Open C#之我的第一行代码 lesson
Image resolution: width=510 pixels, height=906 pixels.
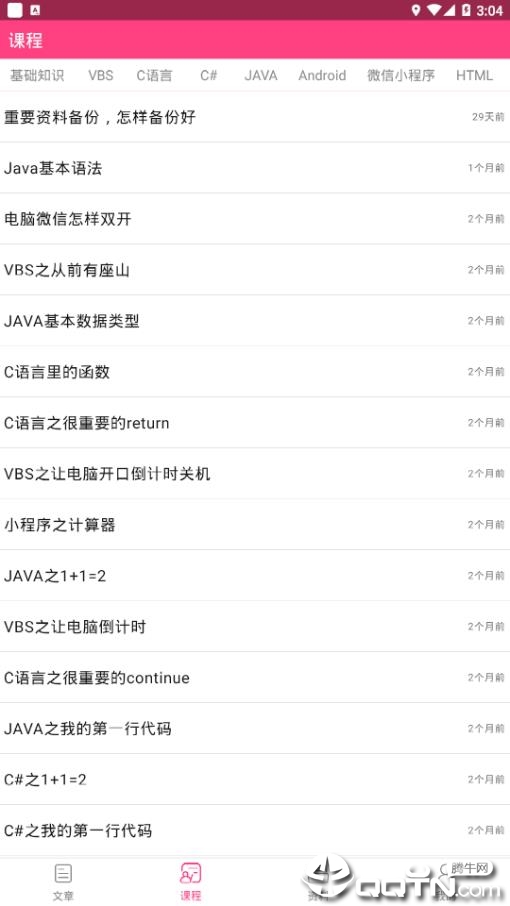pyautogui.click(x=255, y=830)
